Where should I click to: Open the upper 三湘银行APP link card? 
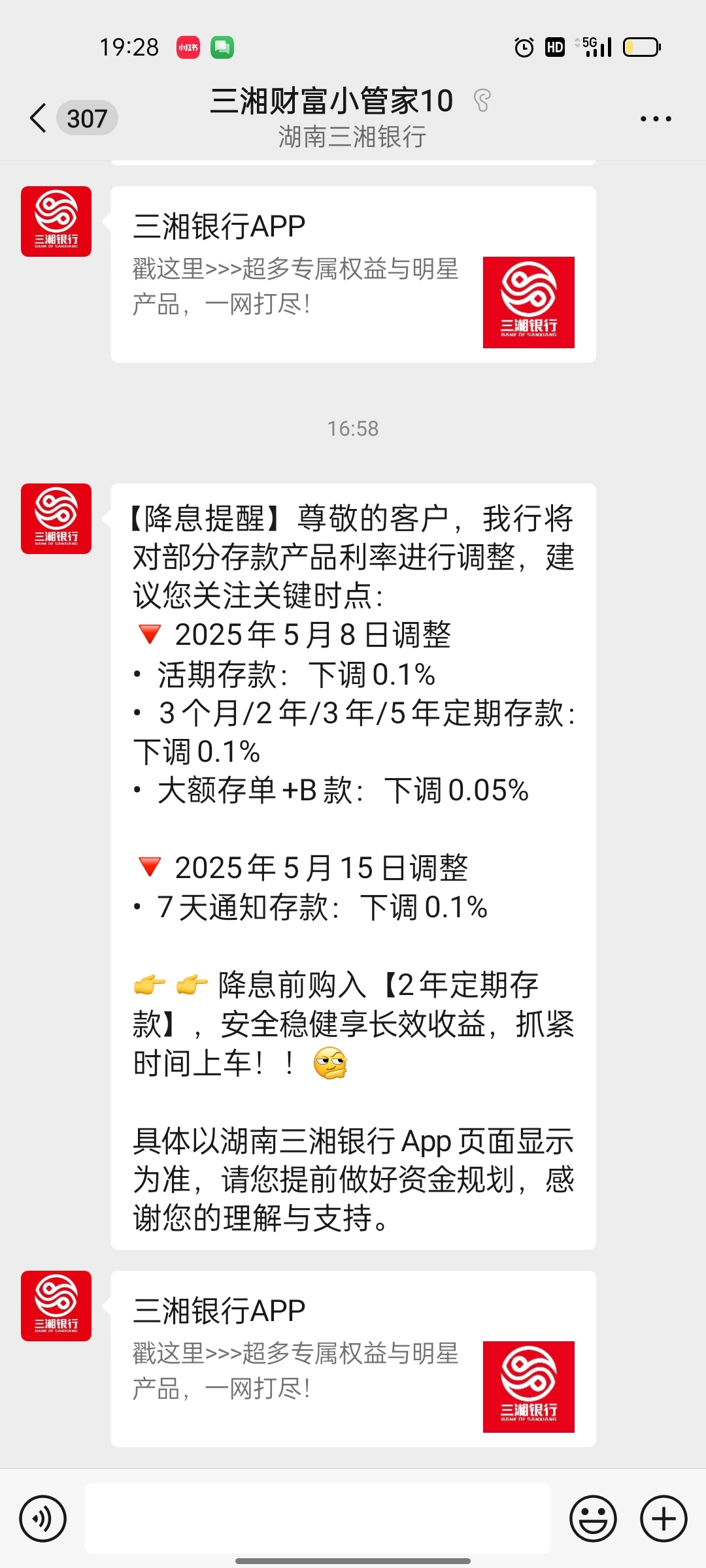coord(353,274)
